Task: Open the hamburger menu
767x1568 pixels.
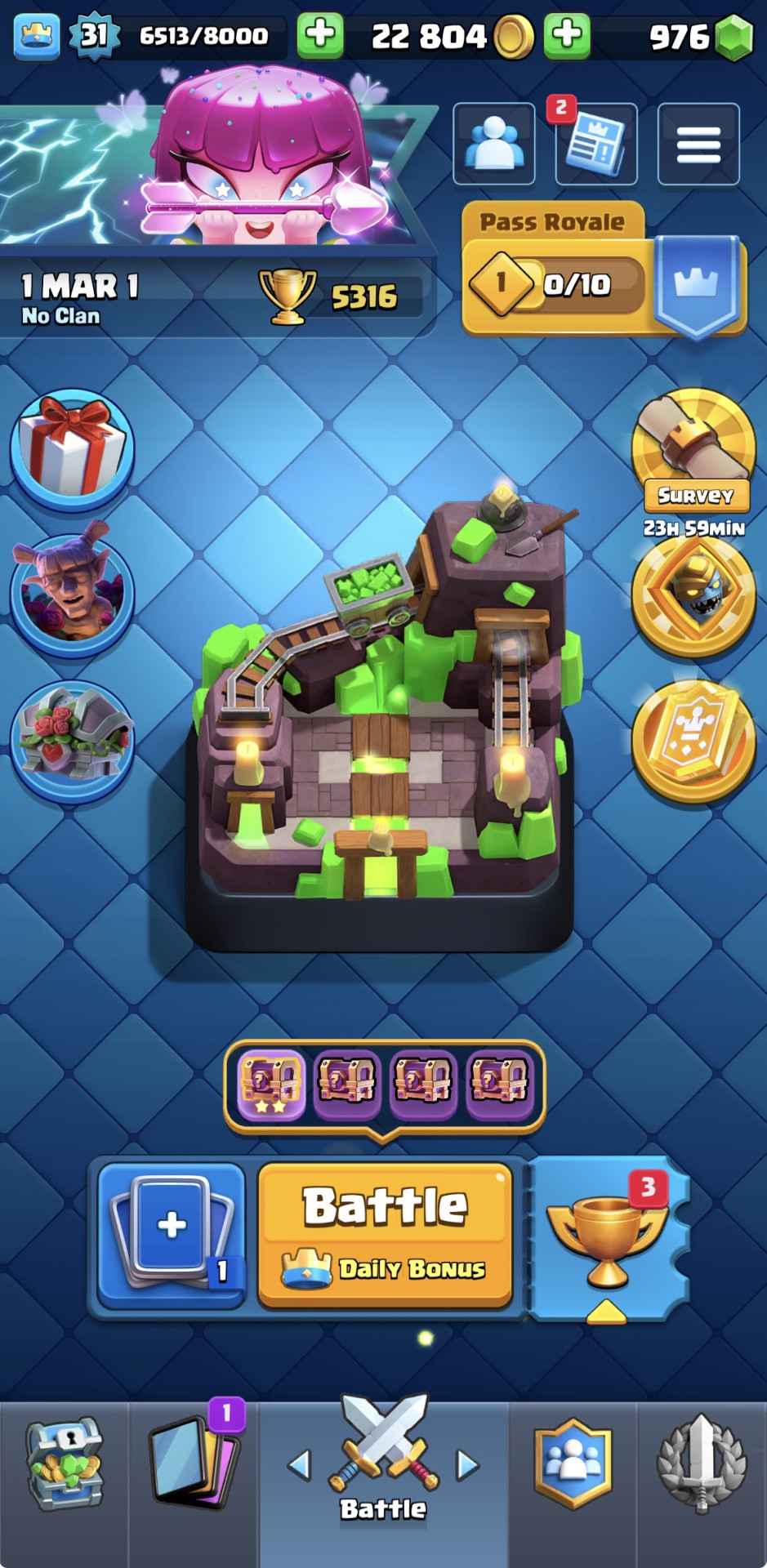Action: tap(698, 145)
